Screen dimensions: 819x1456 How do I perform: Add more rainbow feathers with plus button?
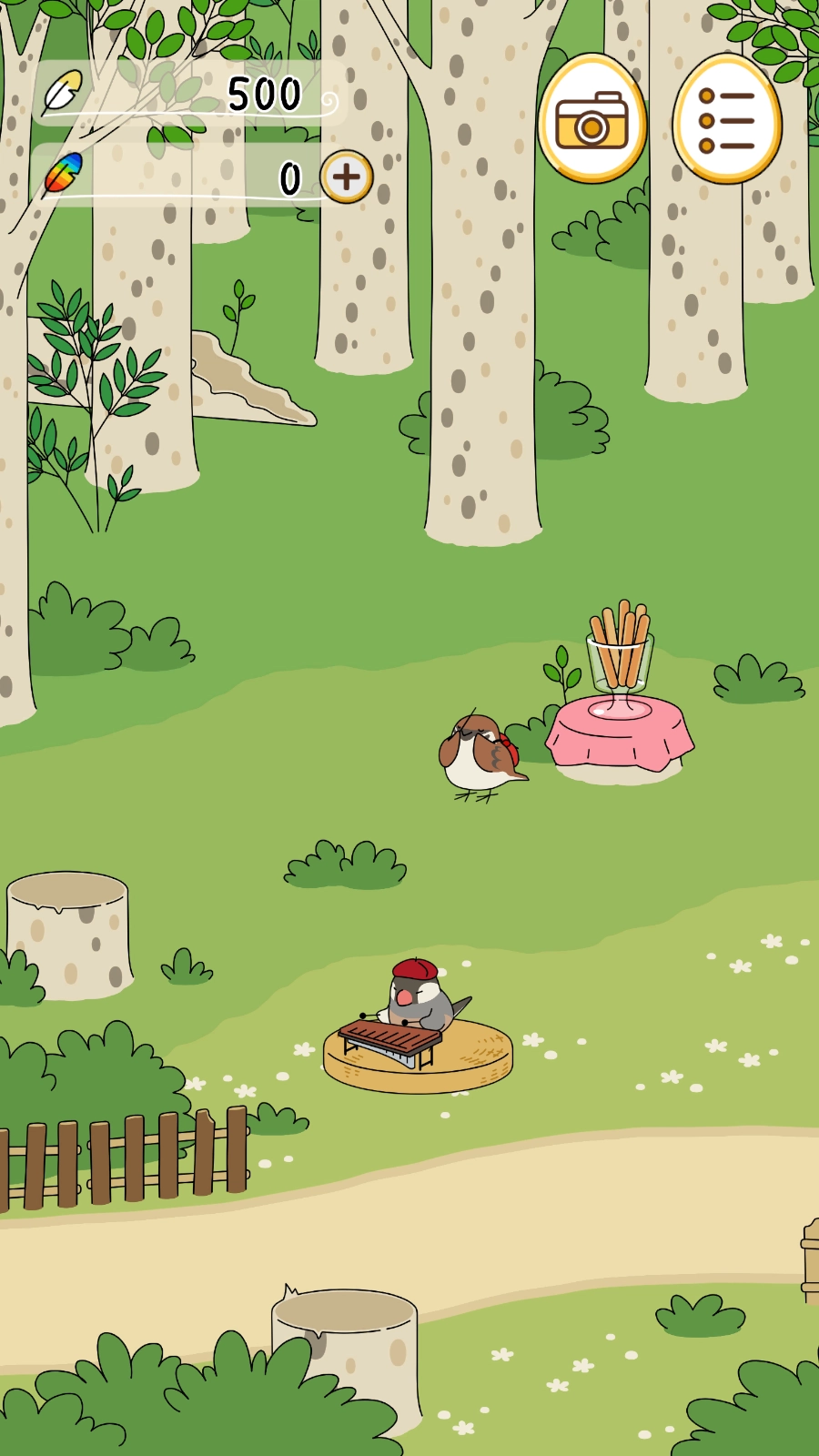coord(347,177)
